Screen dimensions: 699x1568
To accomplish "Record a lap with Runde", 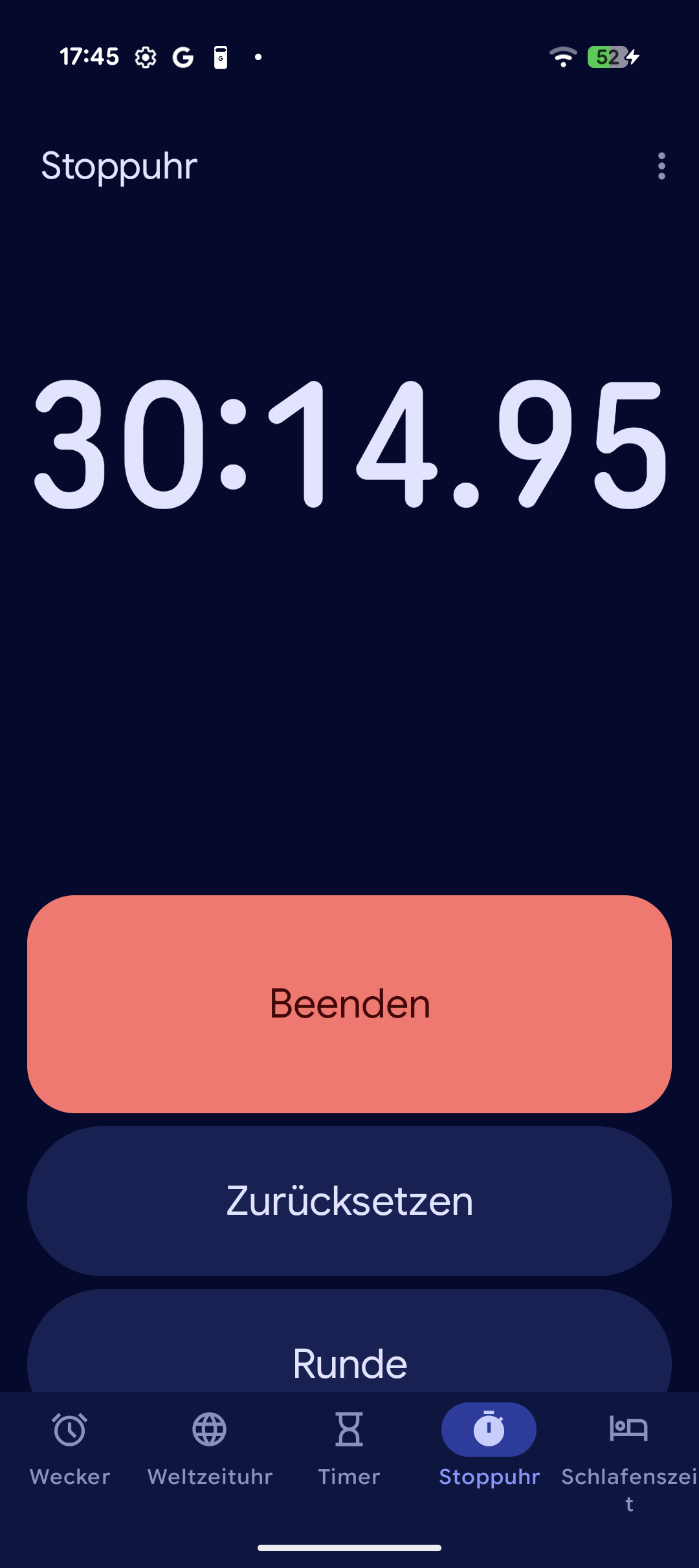I will (x=349, y=1352).
